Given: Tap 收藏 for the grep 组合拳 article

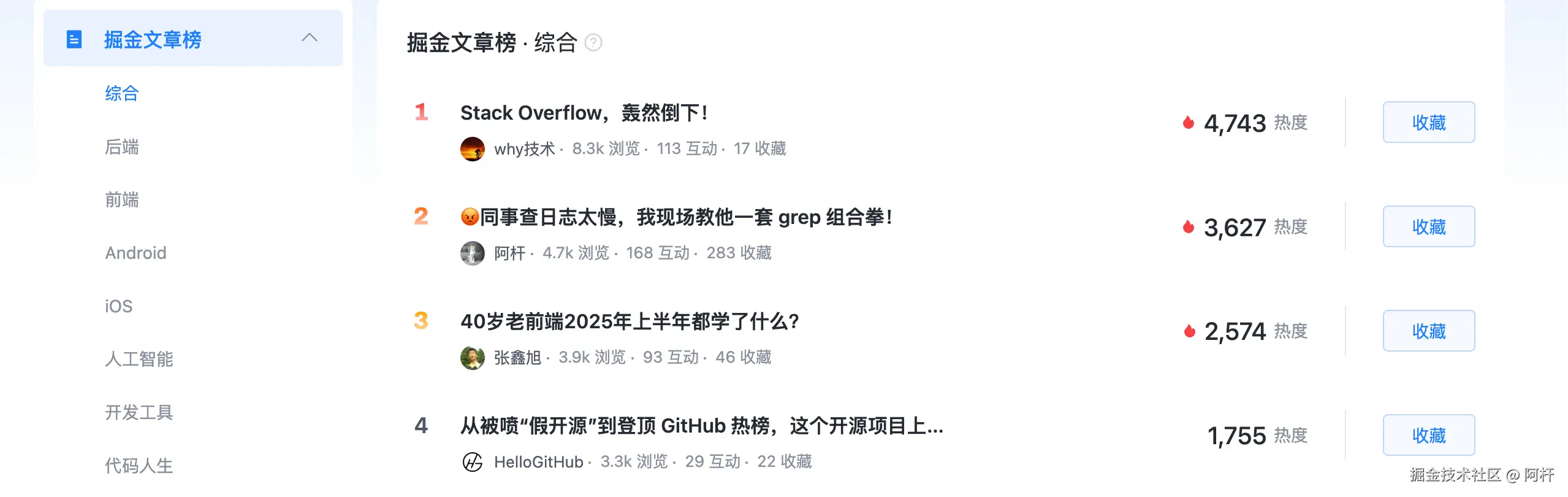Looking at the screenshot, I should (1428, 227).
